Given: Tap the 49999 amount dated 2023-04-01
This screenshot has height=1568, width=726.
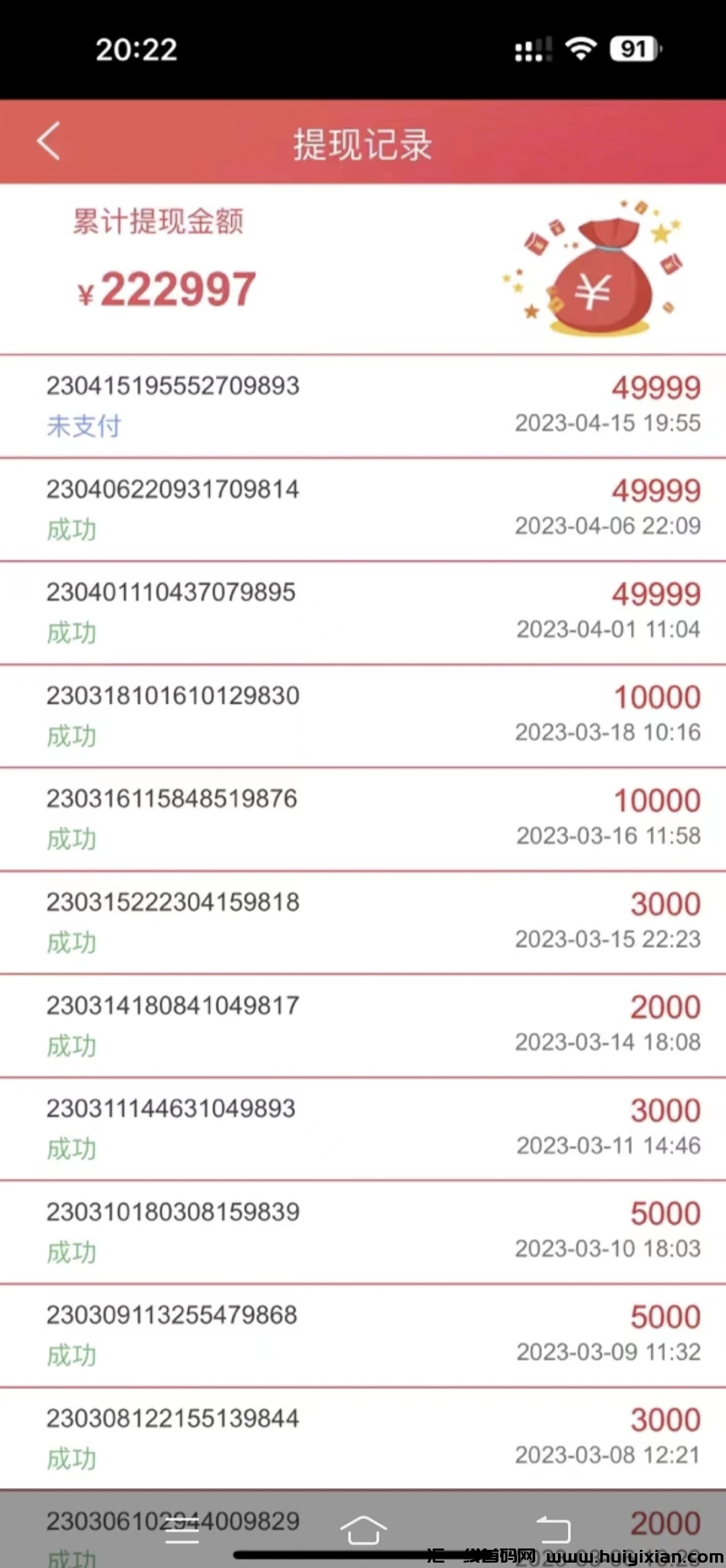Looking at the screenshot, I should [x=655, y=592].
